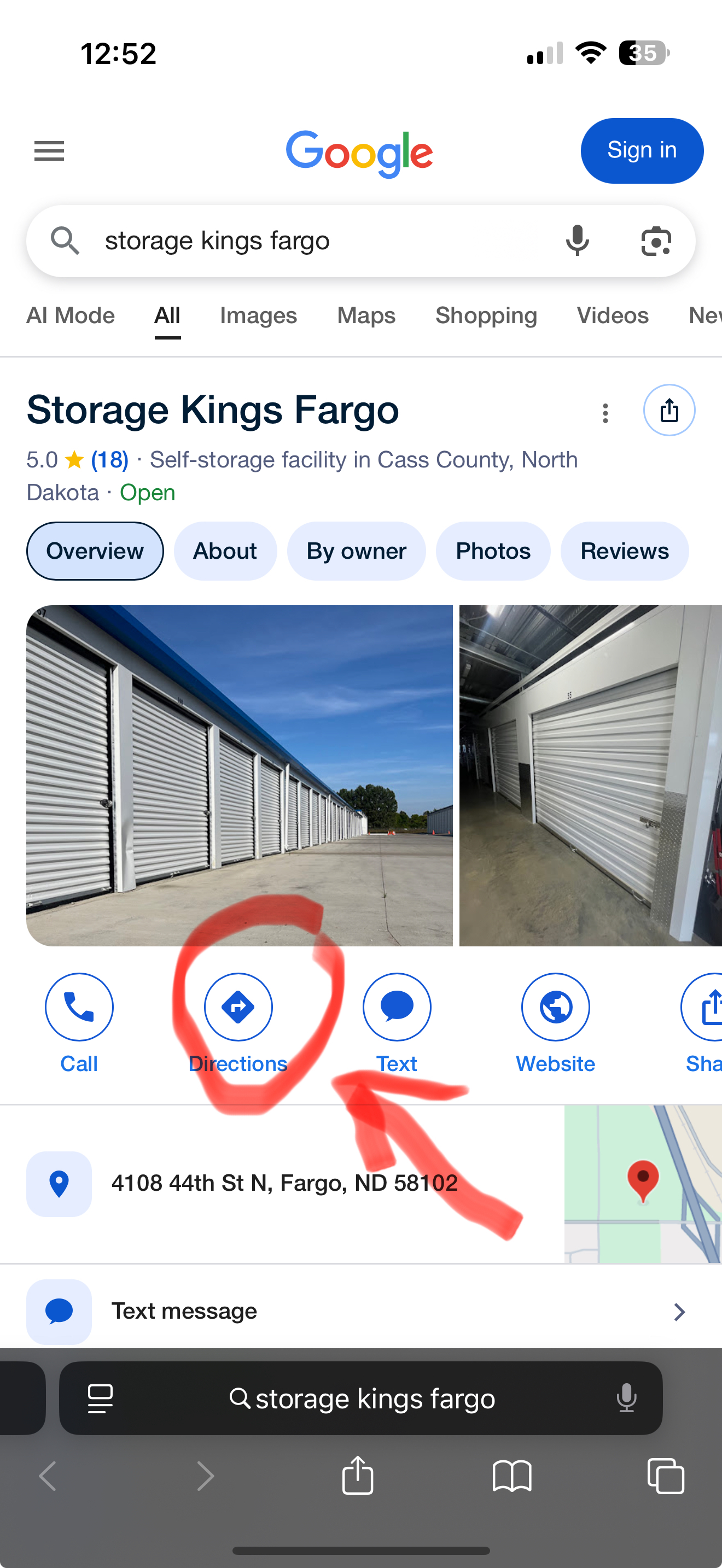Open the 18 reviews link
722x1568 pixels.
tap(109, 460)
